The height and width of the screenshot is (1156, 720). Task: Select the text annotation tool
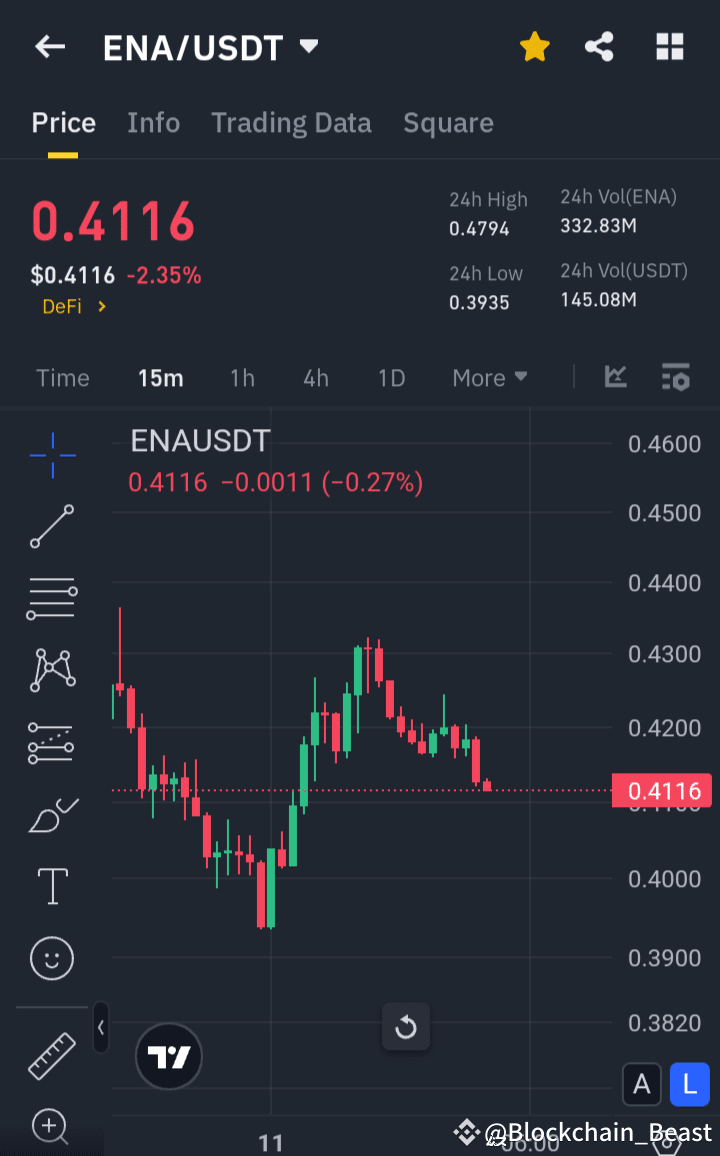click(x=51, y=886)
